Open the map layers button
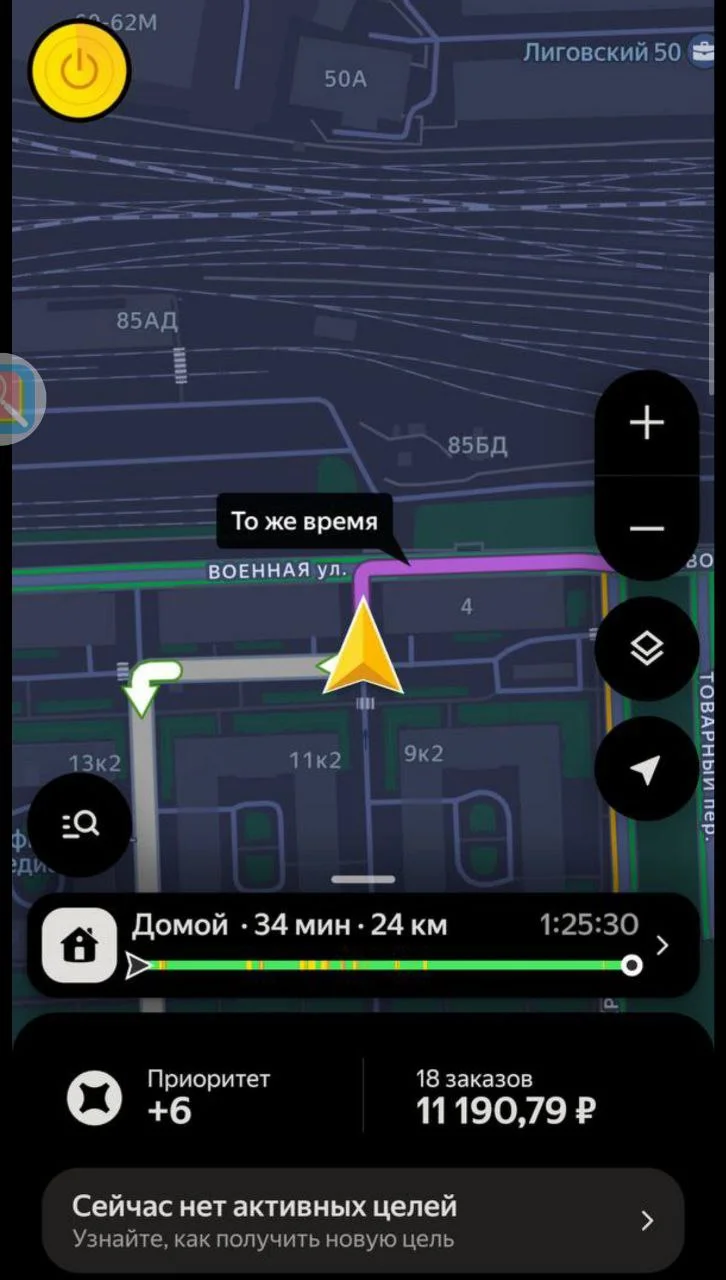This screenshot has width=726, height=1280. tap(646, 650)
